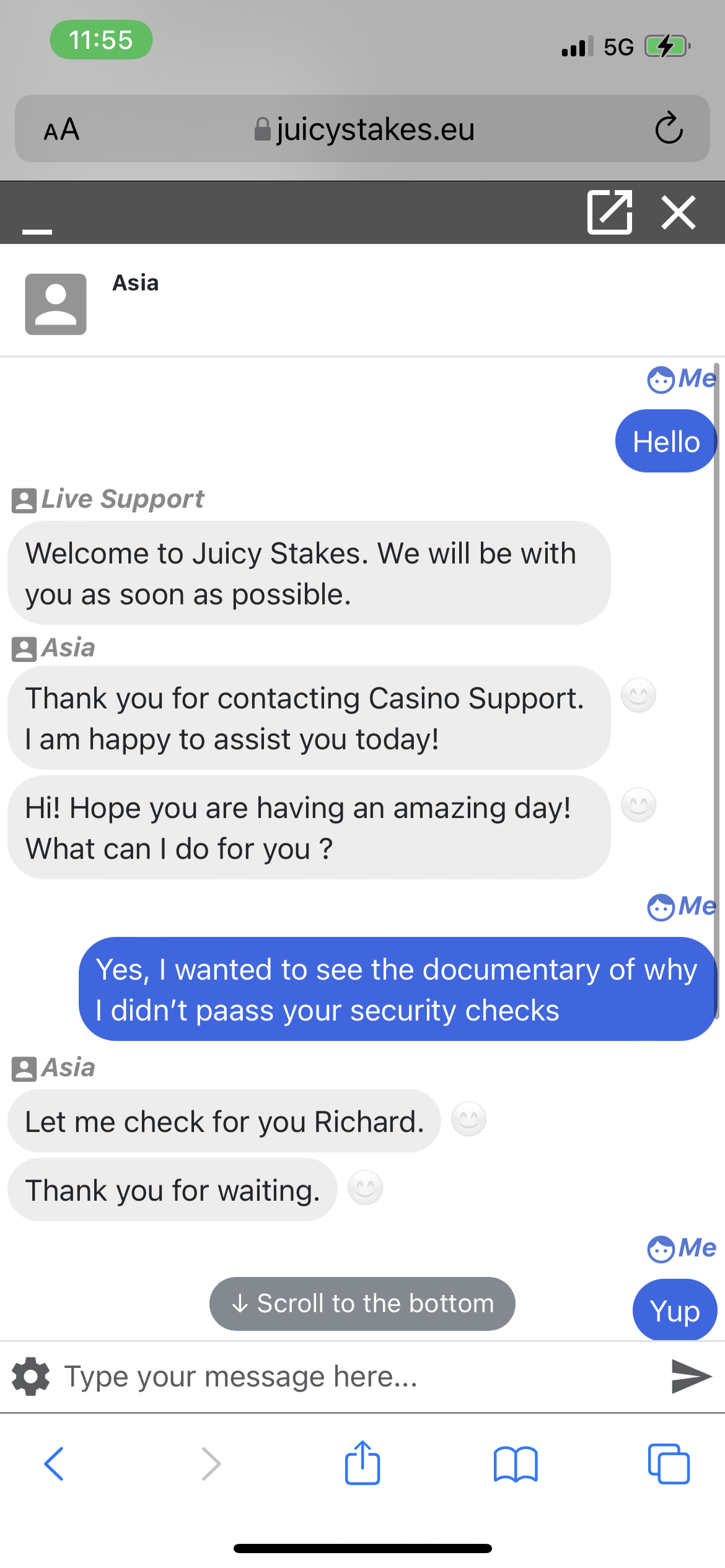This screenshot has height=1568, width=725.
Task: Add emoji reaction to "Thank you for contacting" message
Action: (638, 695)
